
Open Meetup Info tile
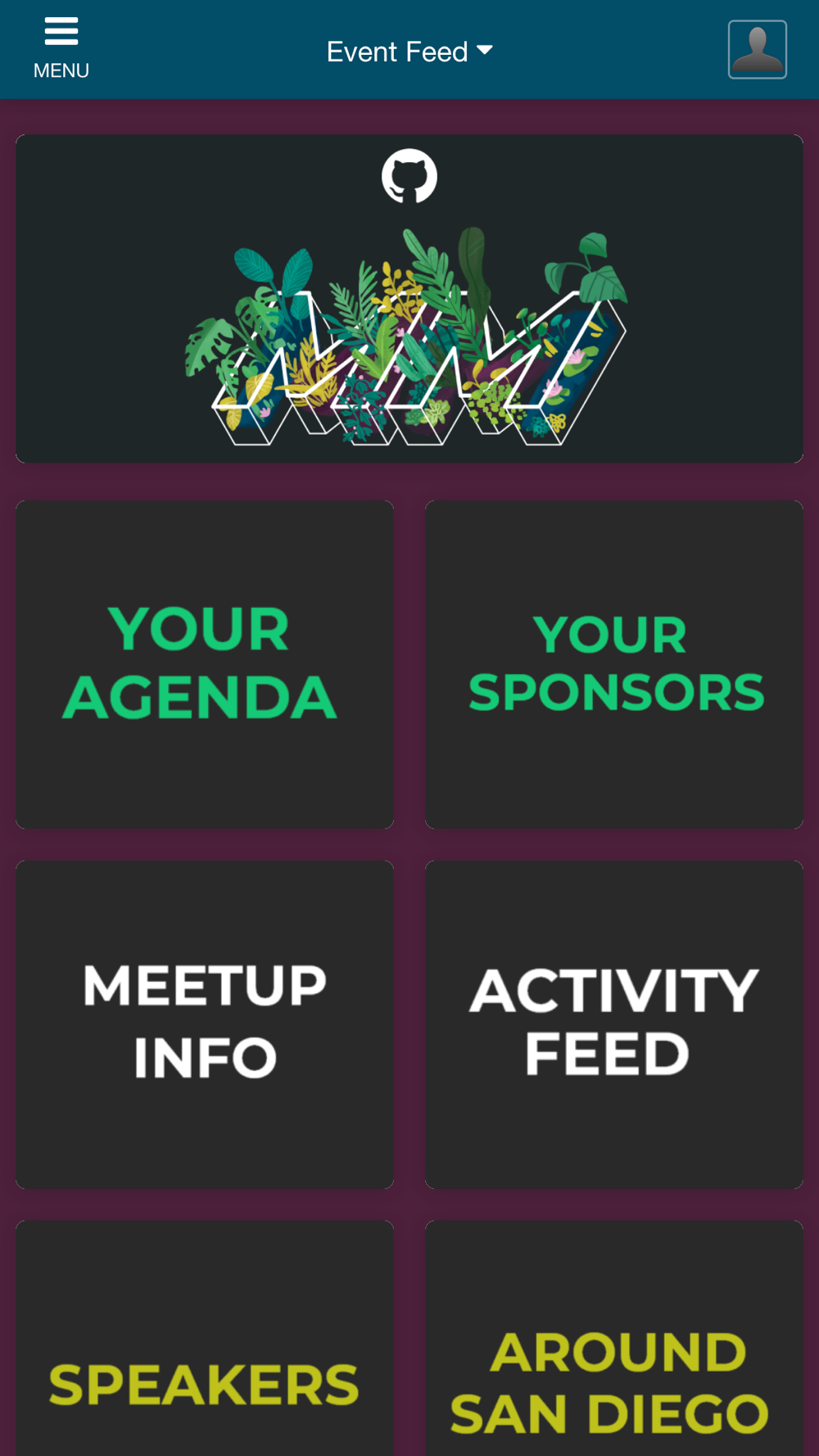[x=205, y=1024]
